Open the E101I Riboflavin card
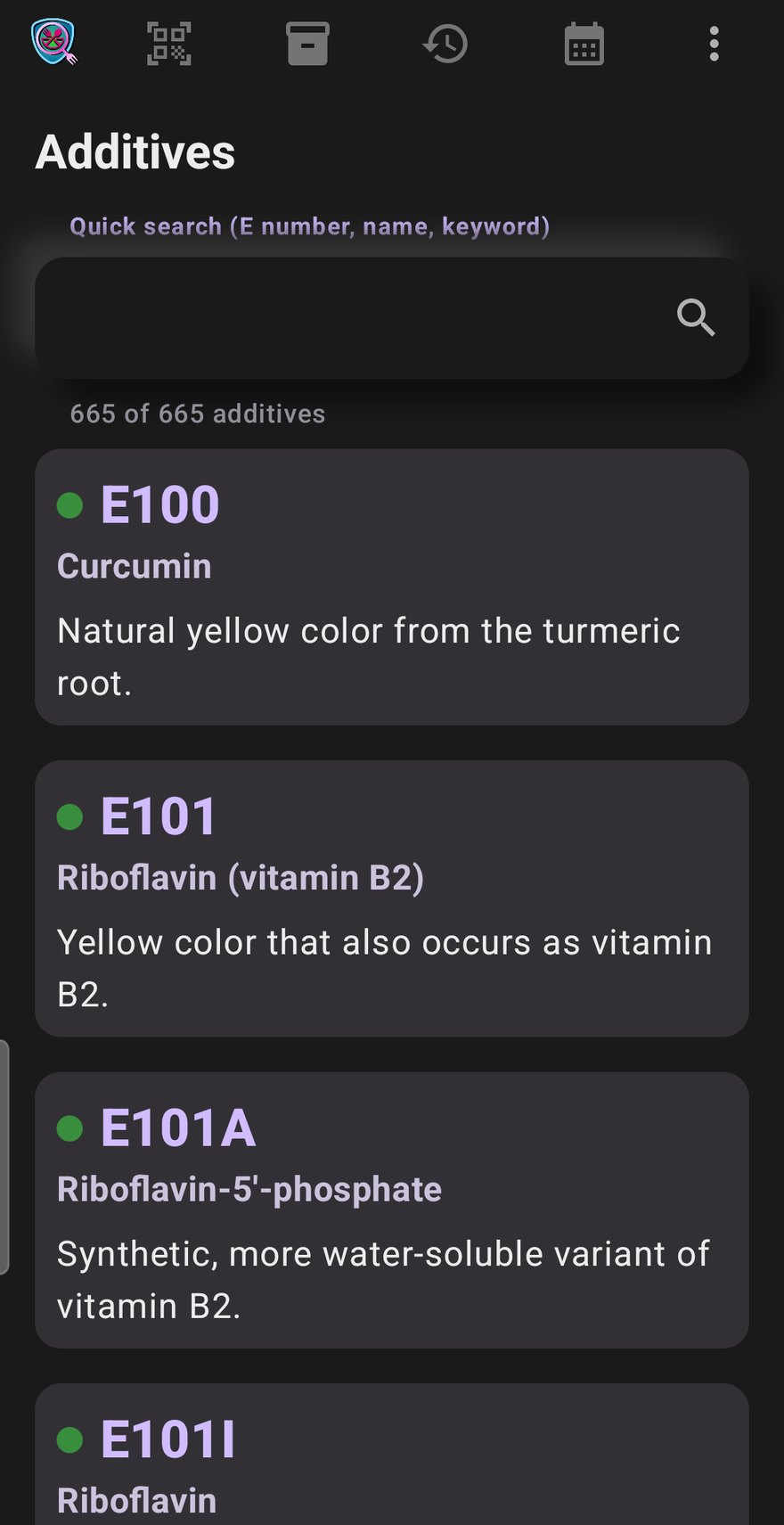Viewport: 784px width, 1525px height. click(x=392, y=1455)
